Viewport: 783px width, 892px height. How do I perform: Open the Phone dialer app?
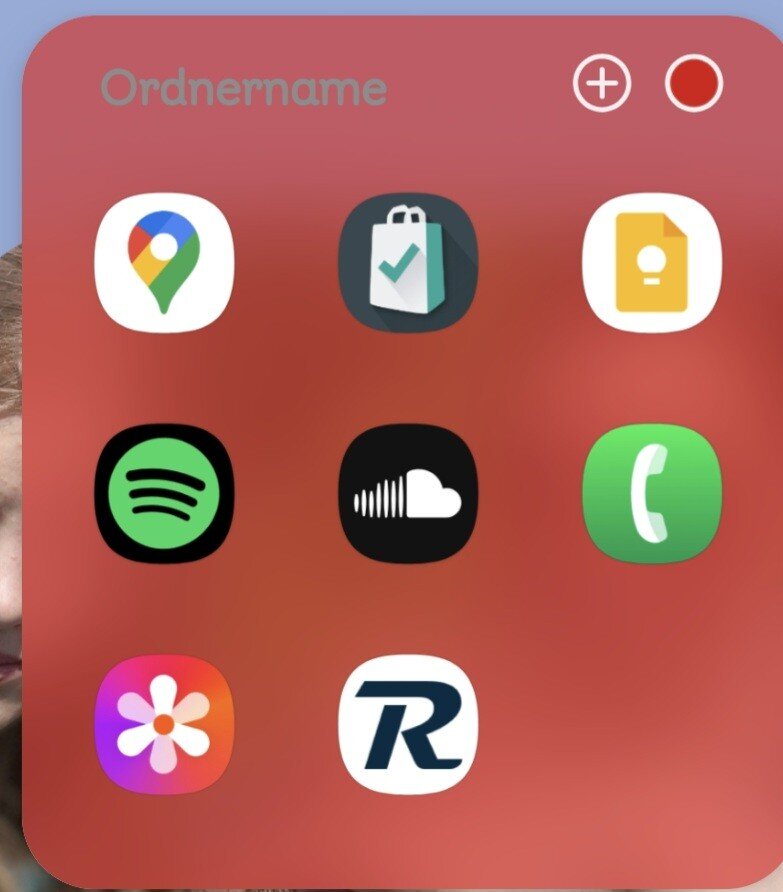(651, 493)
